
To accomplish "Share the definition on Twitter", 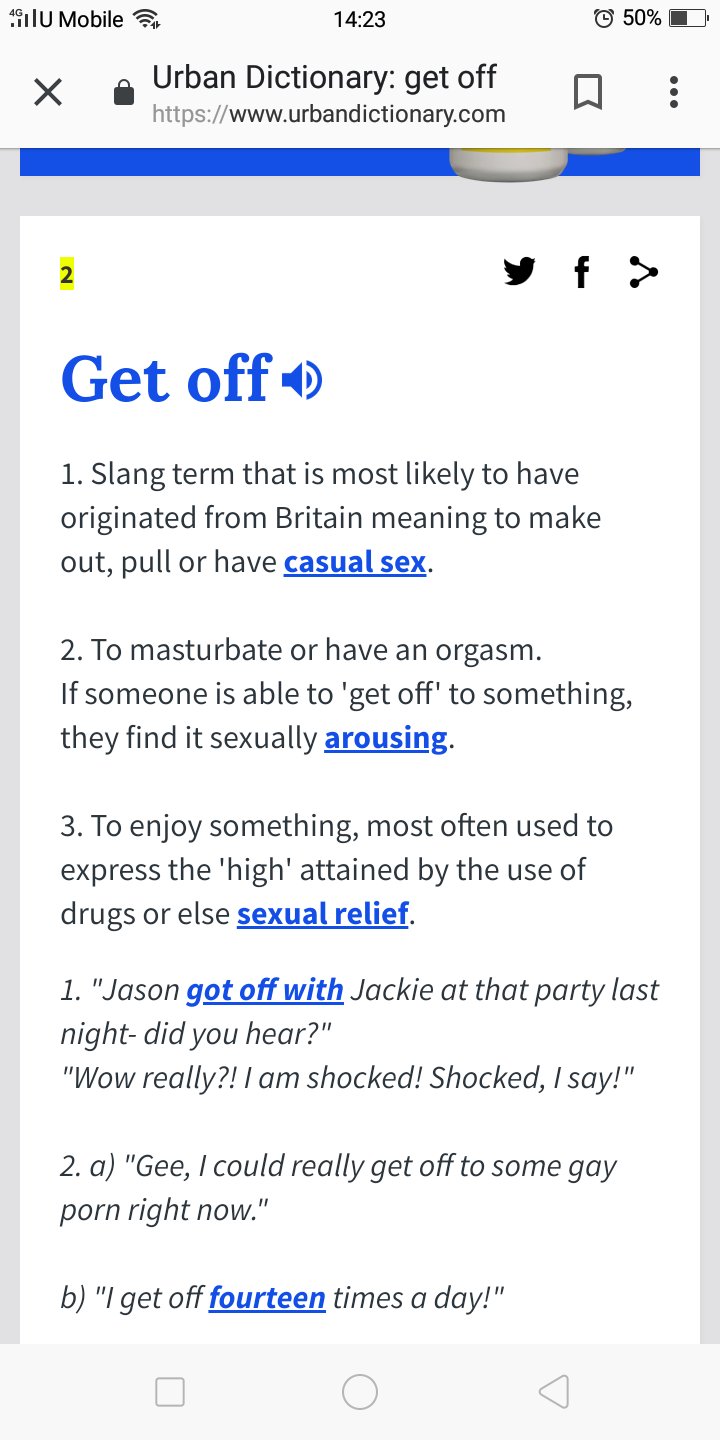I will [x=519, y=272].
